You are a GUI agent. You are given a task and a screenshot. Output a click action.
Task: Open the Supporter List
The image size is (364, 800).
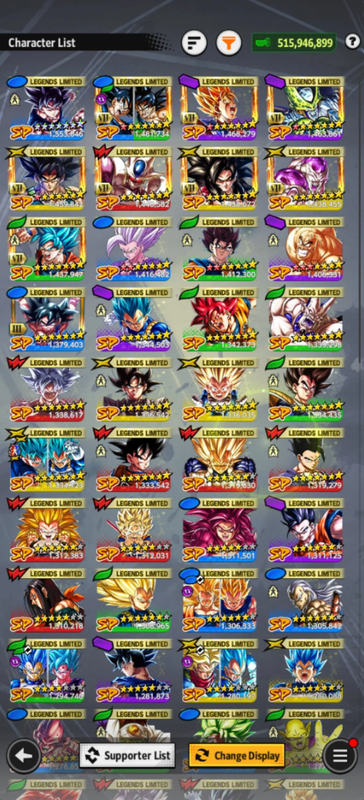[127, 756]
